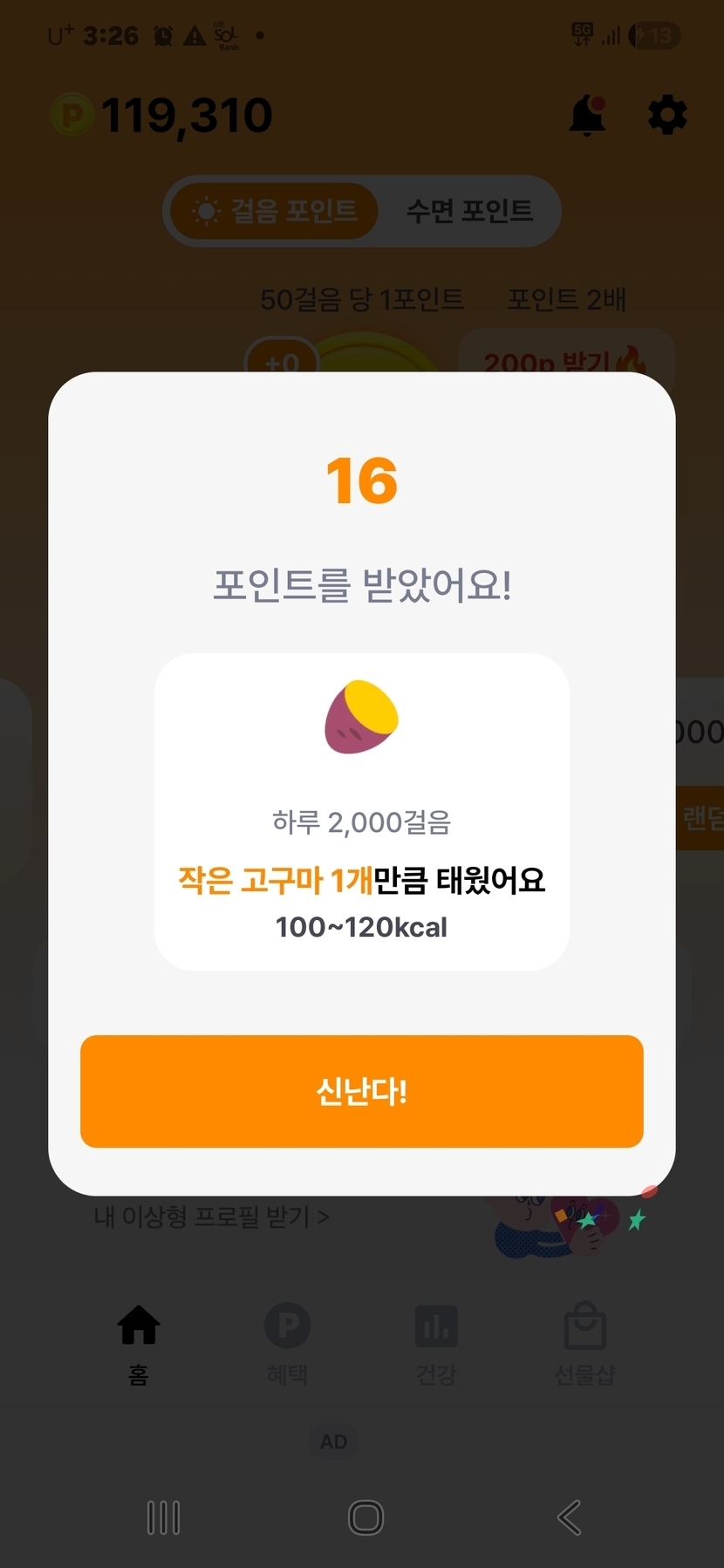Open settings gear icon
Viewport: 724px width, 1568px height.
[x=667, y=115]
